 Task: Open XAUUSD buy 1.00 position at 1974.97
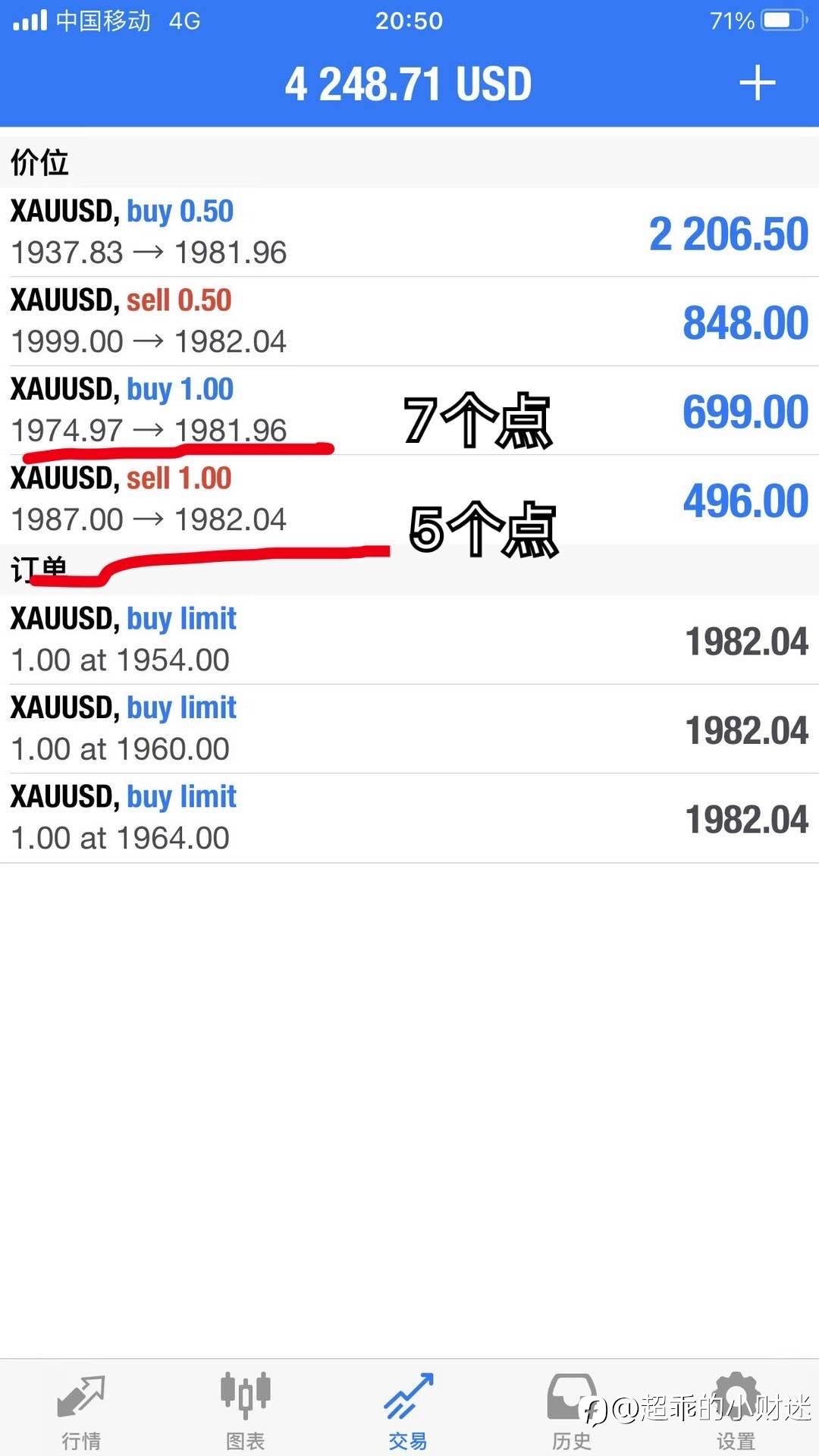click(x=409, y=410)
